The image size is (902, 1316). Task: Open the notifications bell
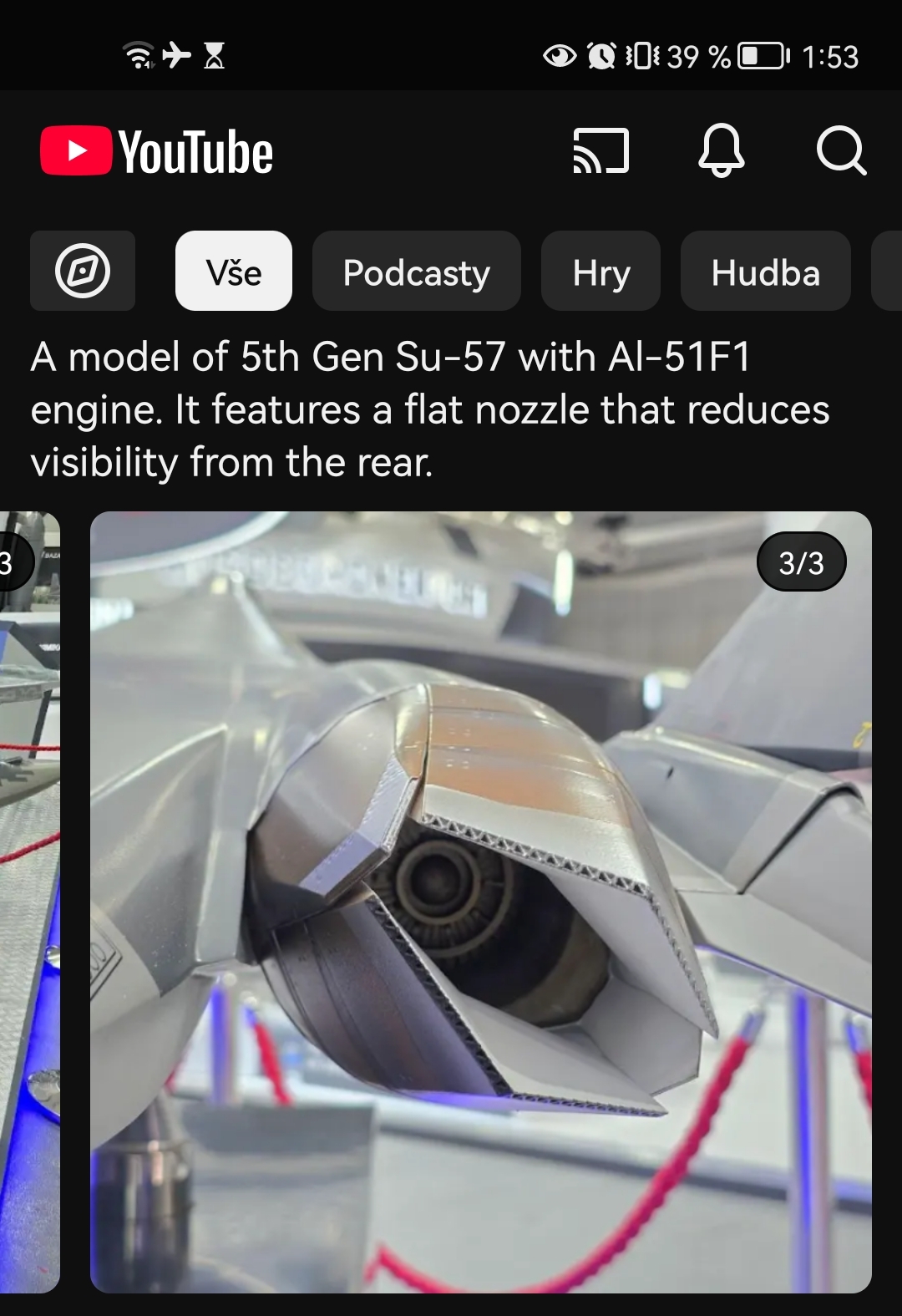[721, 151]
